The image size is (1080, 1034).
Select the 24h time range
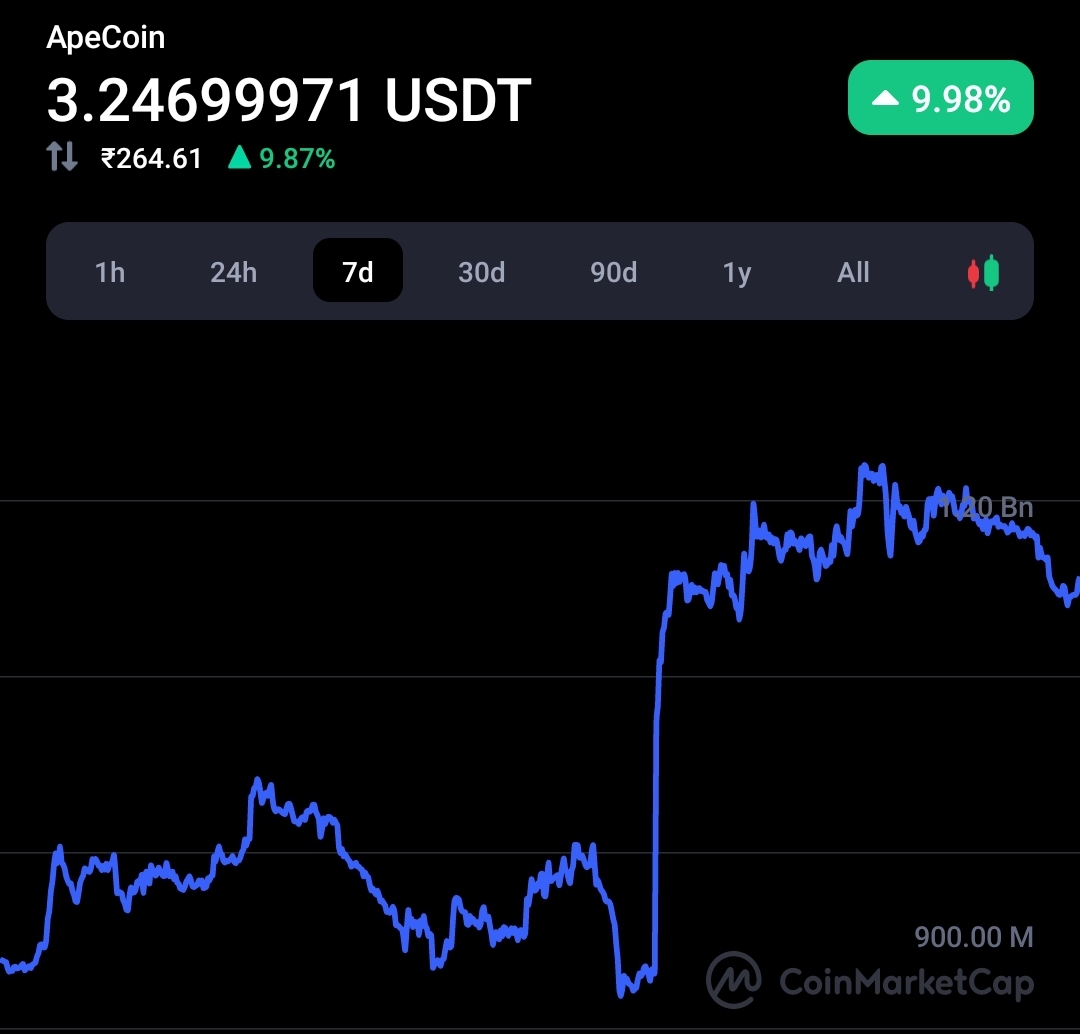click(233, 272)
